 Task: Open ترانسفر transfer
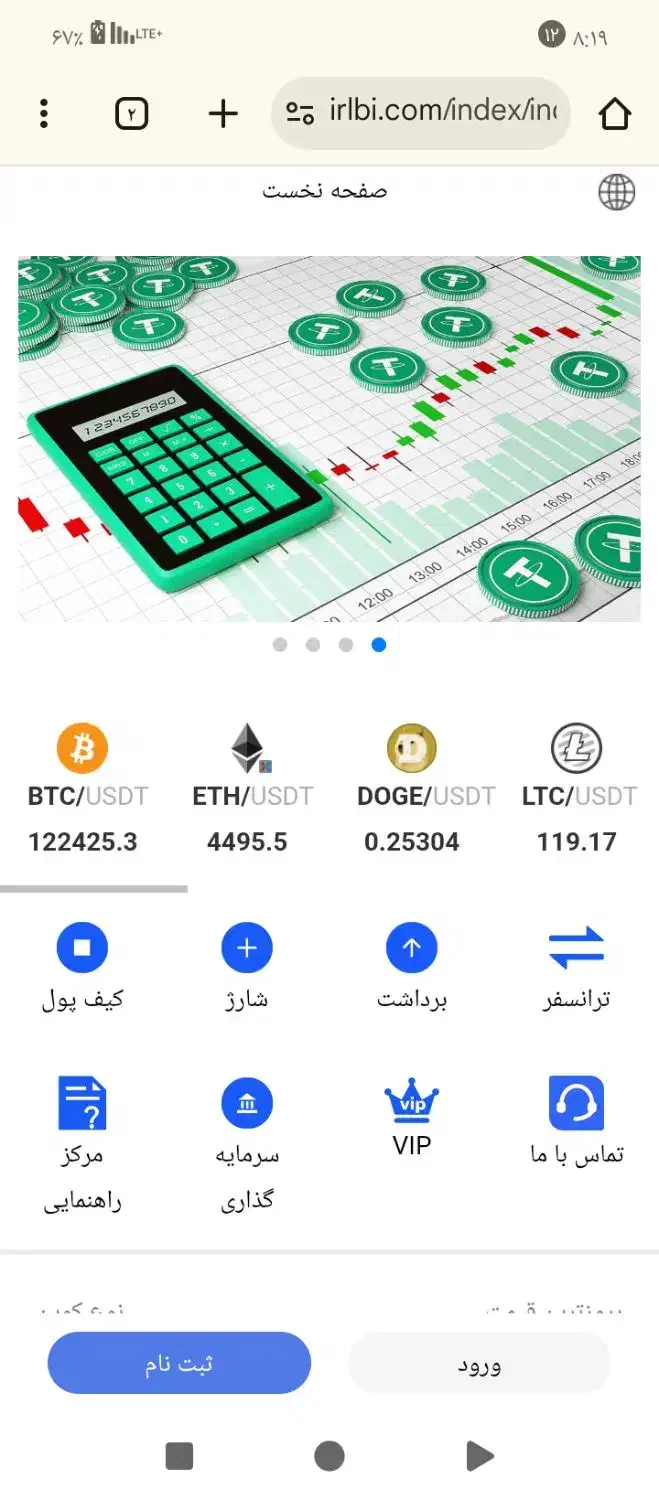[577, 965]
